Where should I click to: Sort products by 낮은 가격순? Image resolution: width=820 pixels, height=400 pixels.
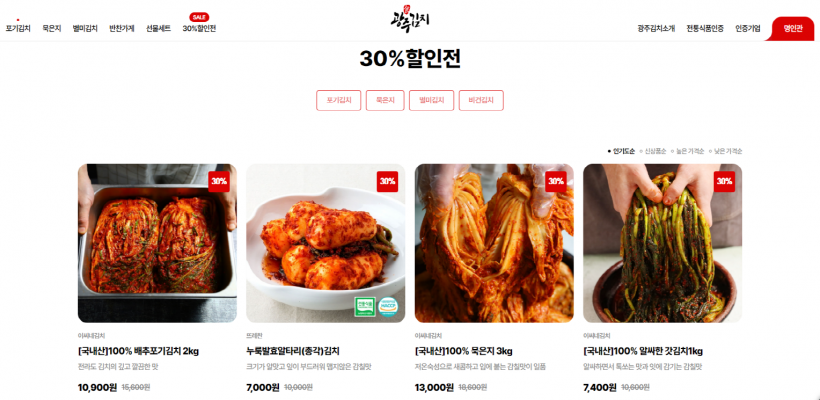point(727,151)
